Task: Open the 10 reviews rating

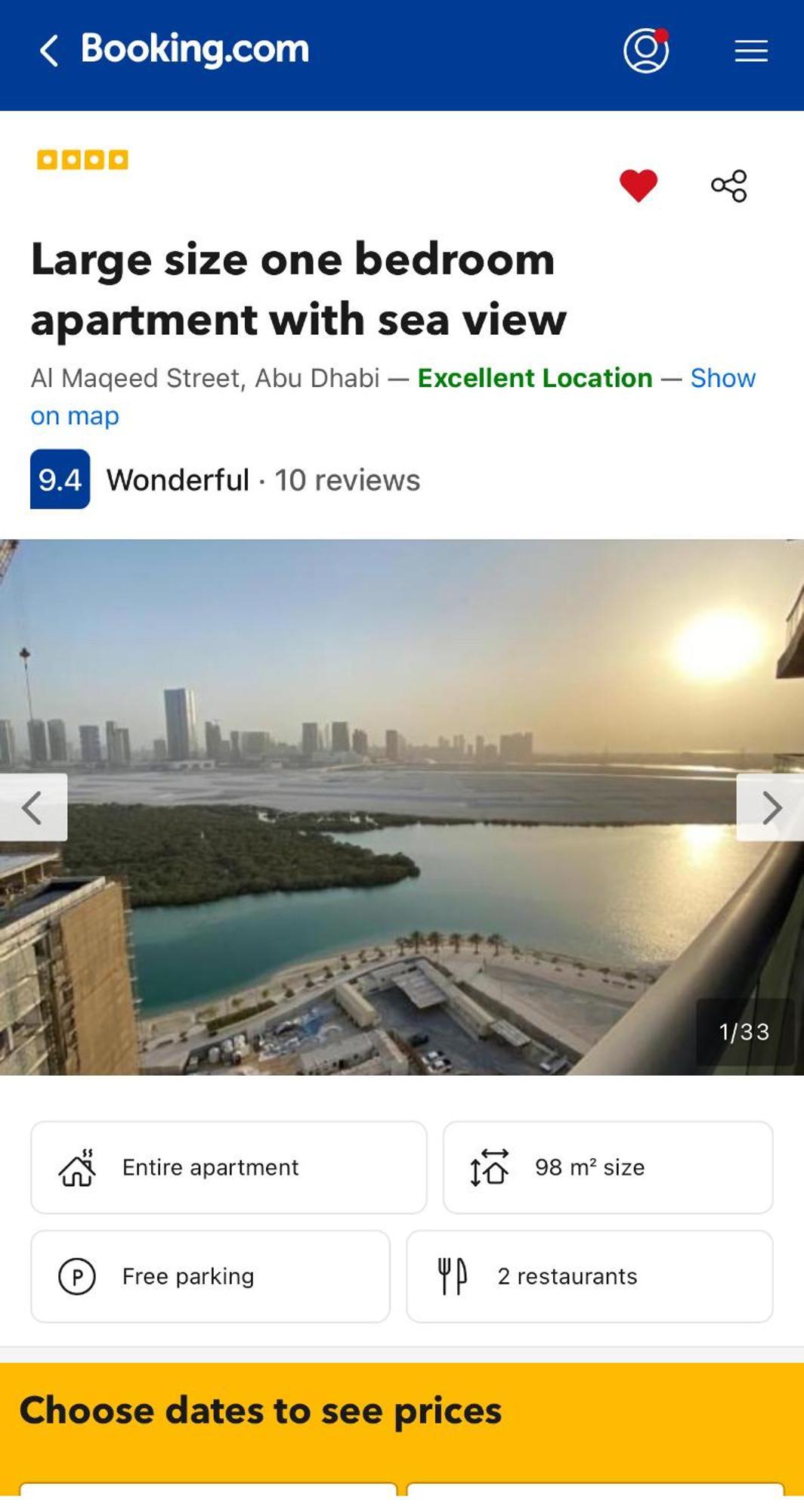Action: tap(346, 480)
